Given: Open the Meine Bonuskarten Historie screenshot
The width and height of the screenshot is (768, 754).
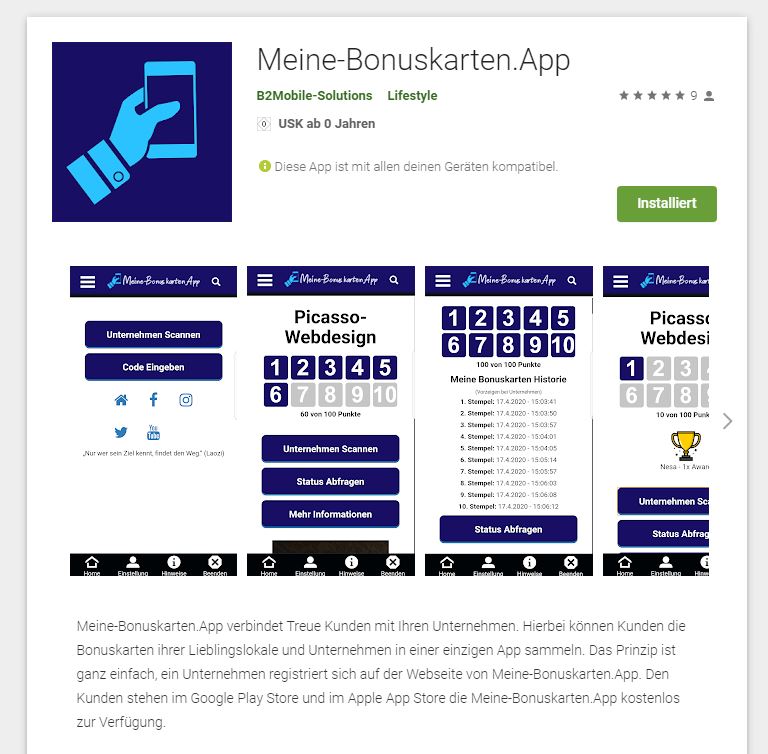Looking at the screenshot, I should point(508,421).
